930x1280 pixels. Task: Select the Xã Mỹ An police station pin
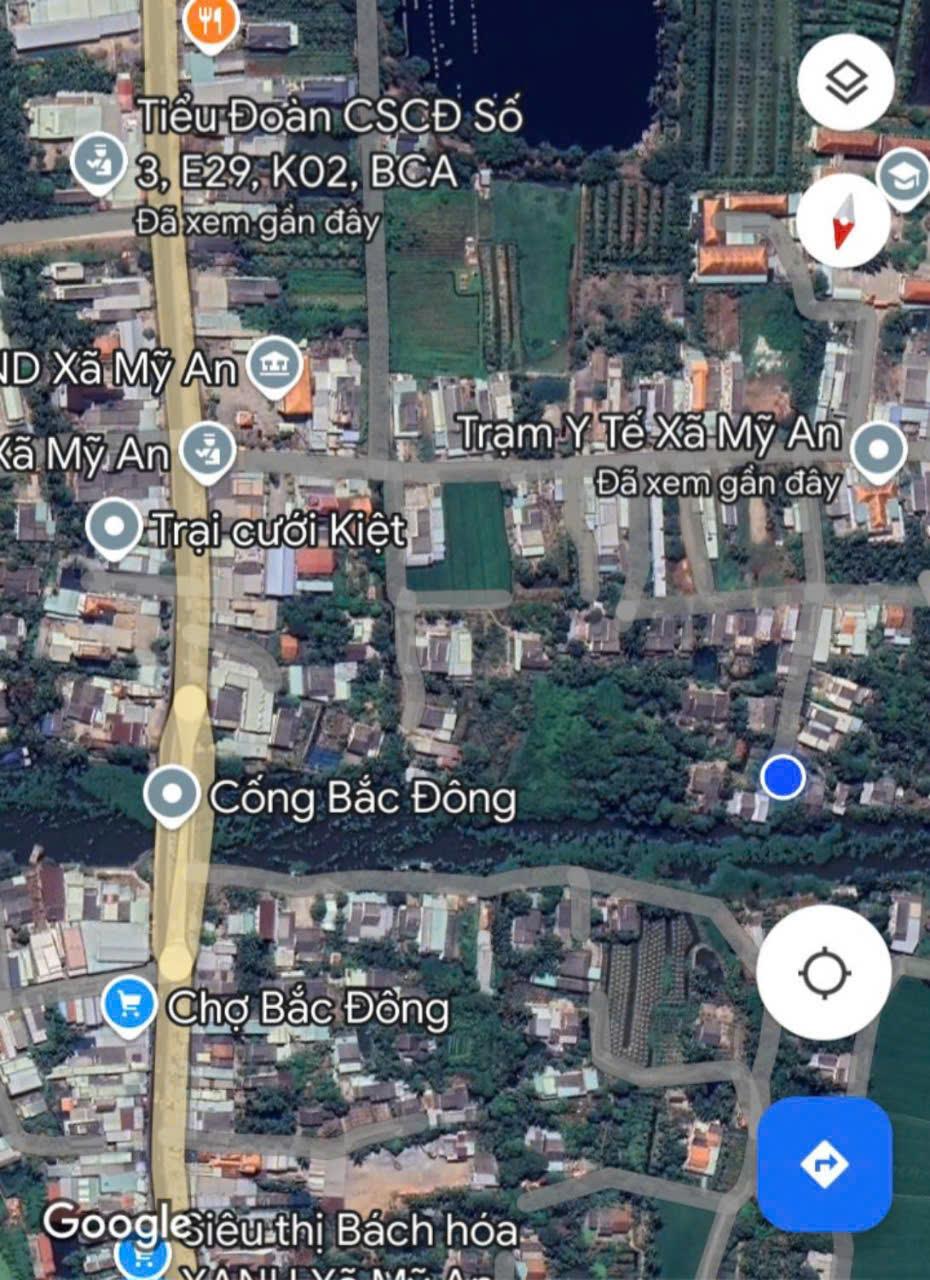click(208, 451)
